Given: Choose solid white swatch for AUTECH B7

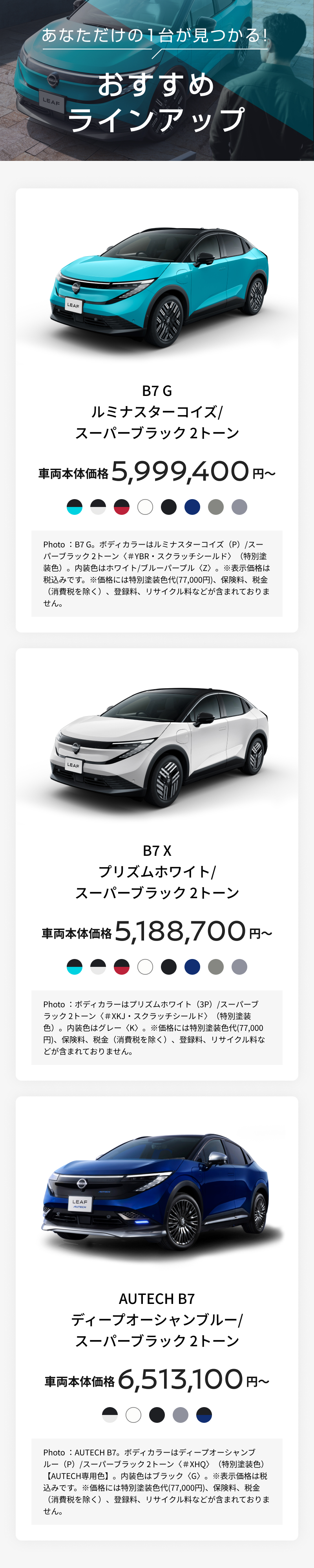Looking at the screenshot, I should pos(133,1415).
